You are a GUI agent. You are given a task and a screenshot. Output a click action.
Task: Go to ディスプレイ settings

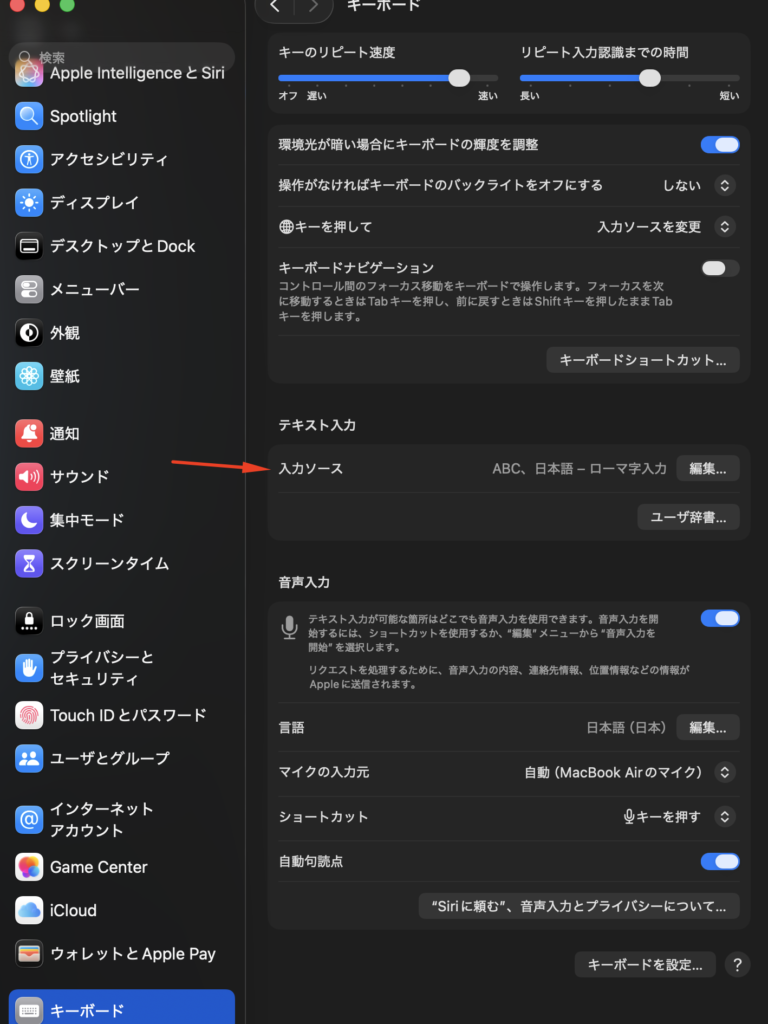pyautogui.click(x=94, y=202)
